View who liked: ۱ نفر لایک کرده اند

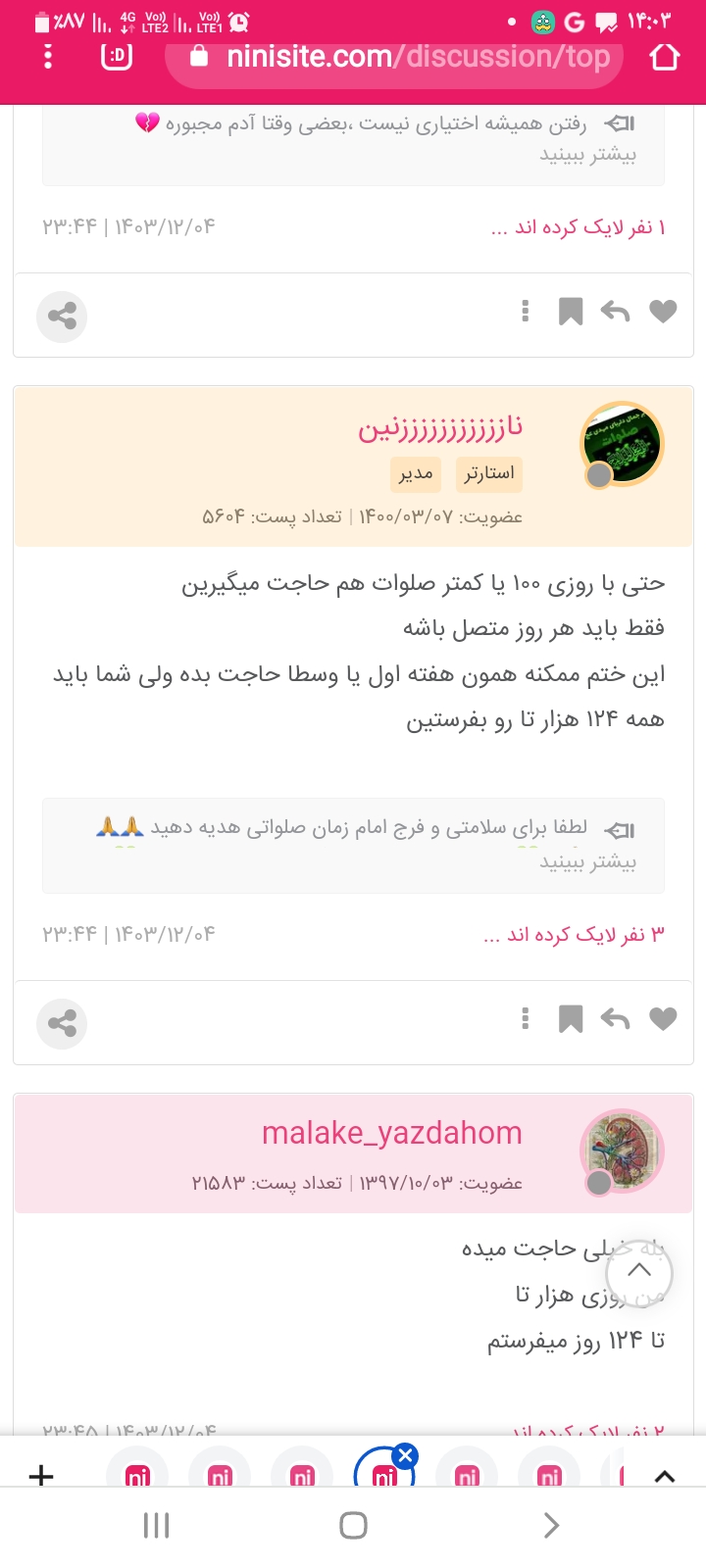pos(579,227)
